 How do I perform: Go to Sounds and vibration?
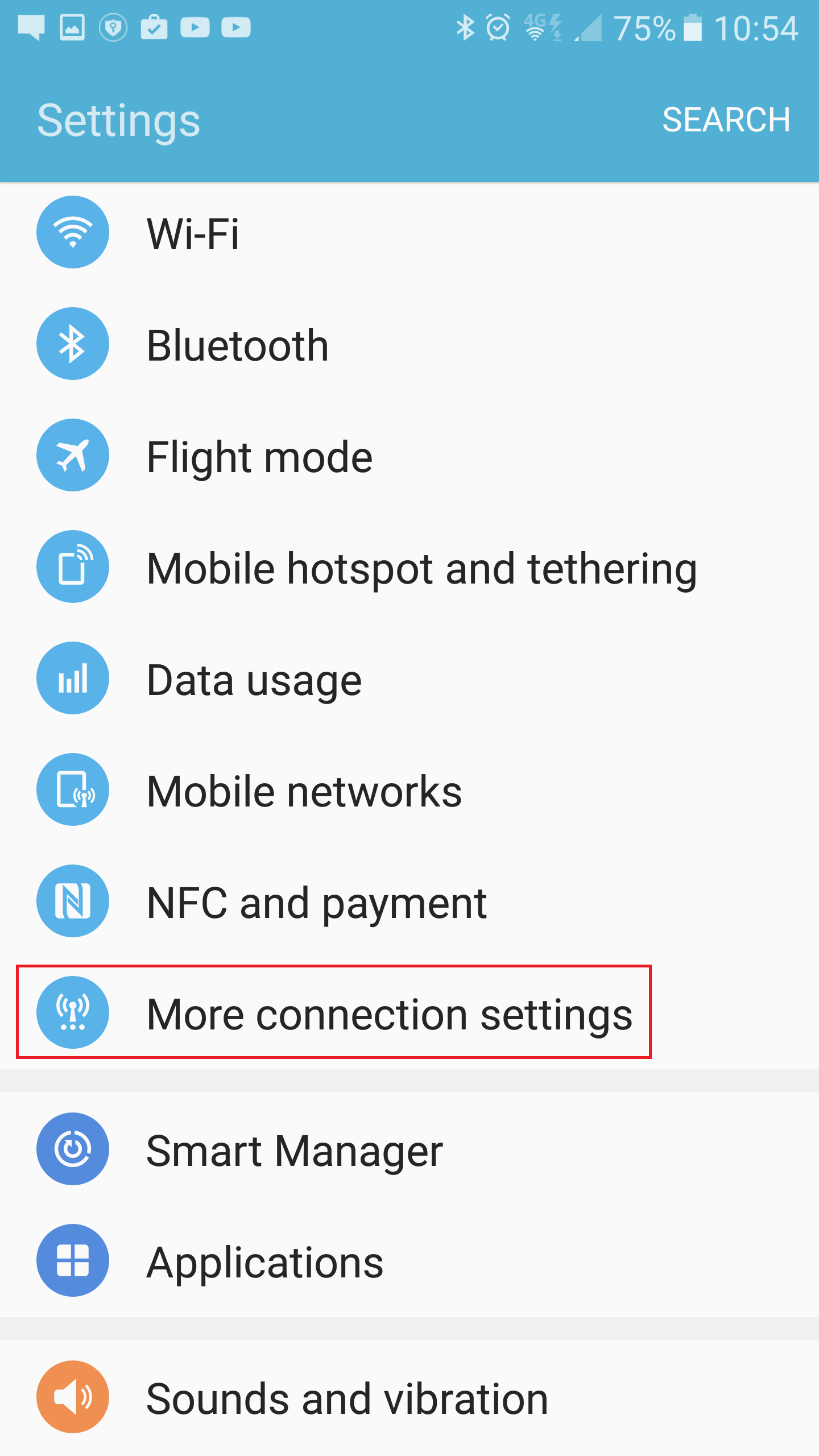409,1397
